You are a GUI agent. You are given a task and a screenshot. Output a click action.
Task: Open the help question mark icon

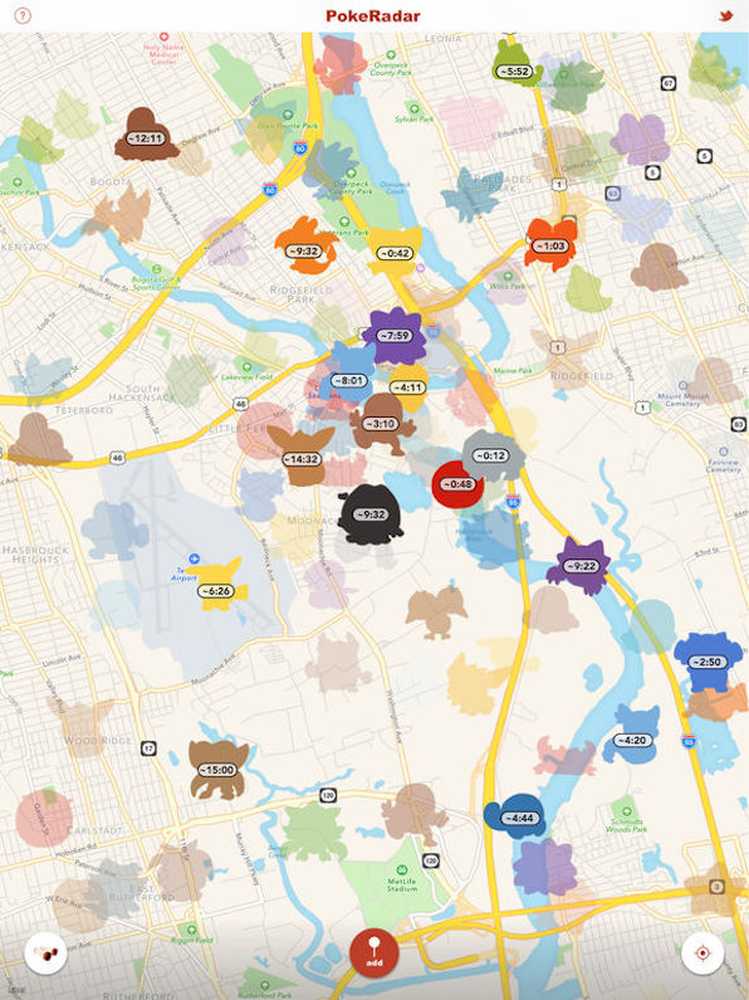pos(23,16)
